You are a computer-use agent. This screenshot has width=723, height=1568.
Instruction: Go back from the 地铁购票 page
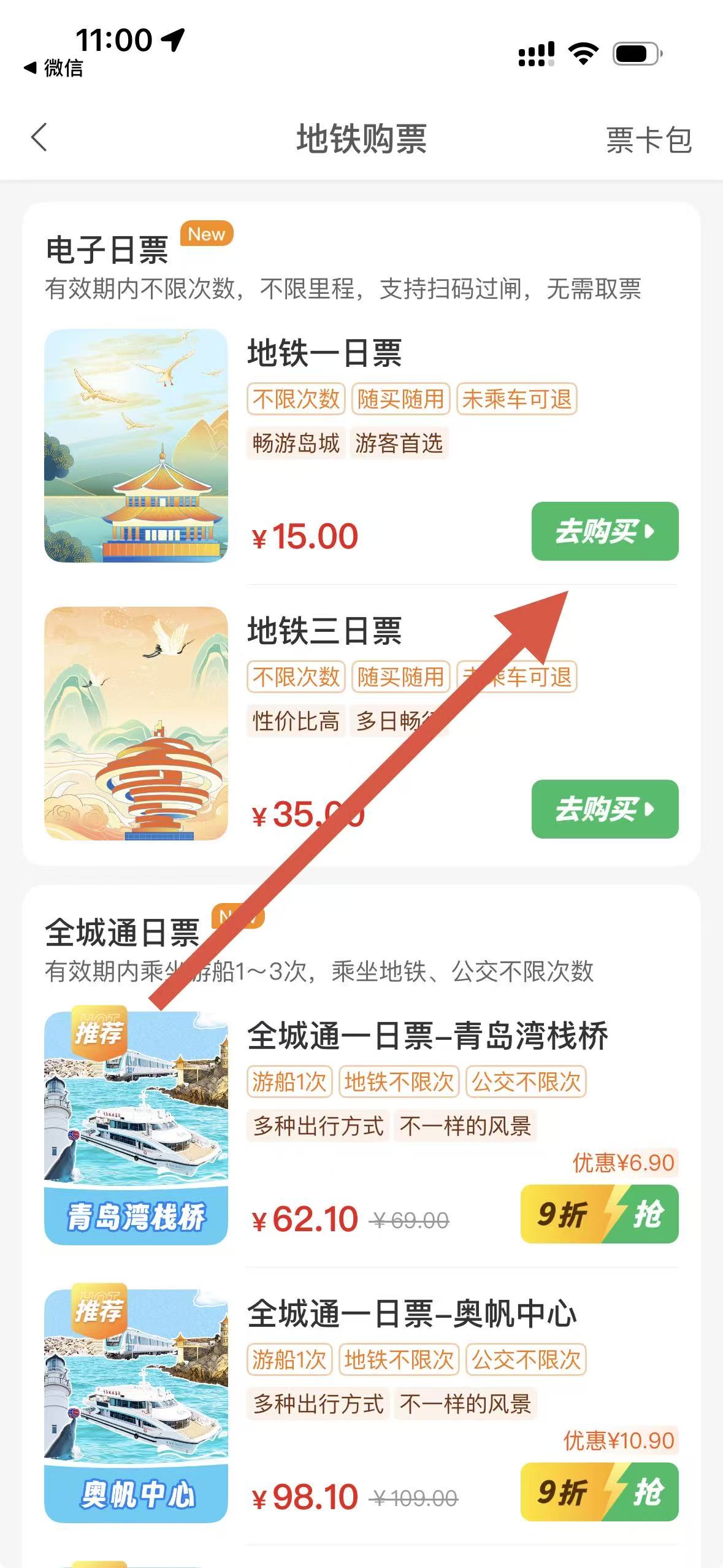(x=39, y=137)
